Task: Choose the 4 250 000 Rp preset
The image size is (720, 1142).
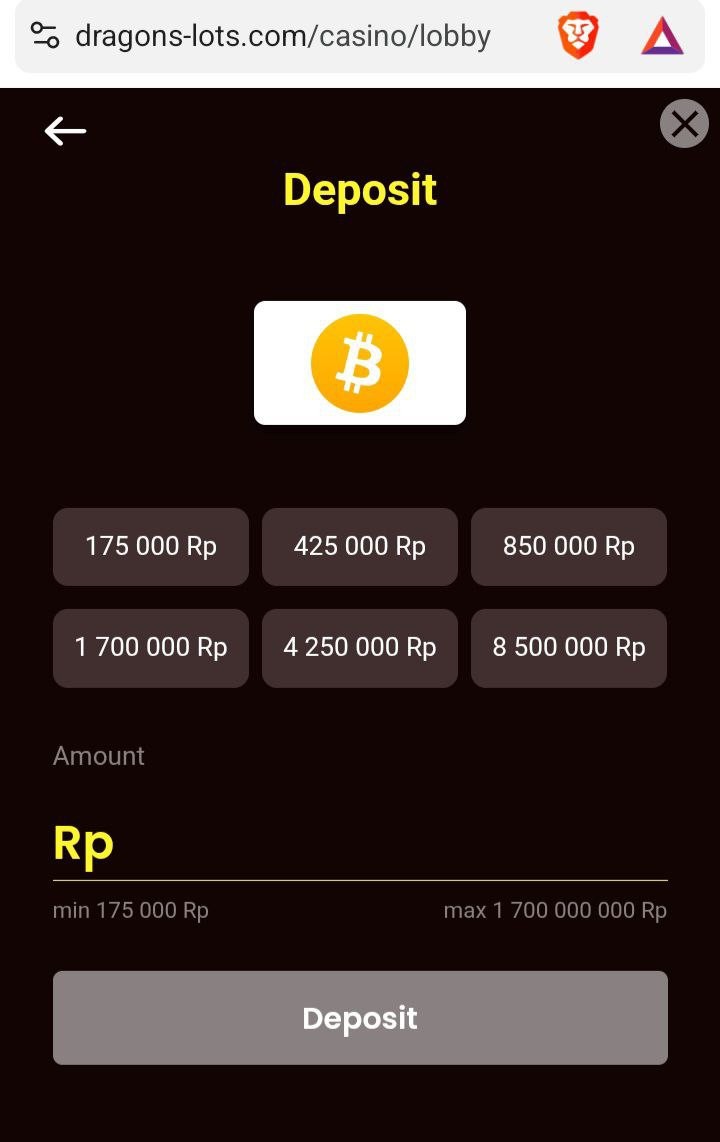Action: coord(360,648)
